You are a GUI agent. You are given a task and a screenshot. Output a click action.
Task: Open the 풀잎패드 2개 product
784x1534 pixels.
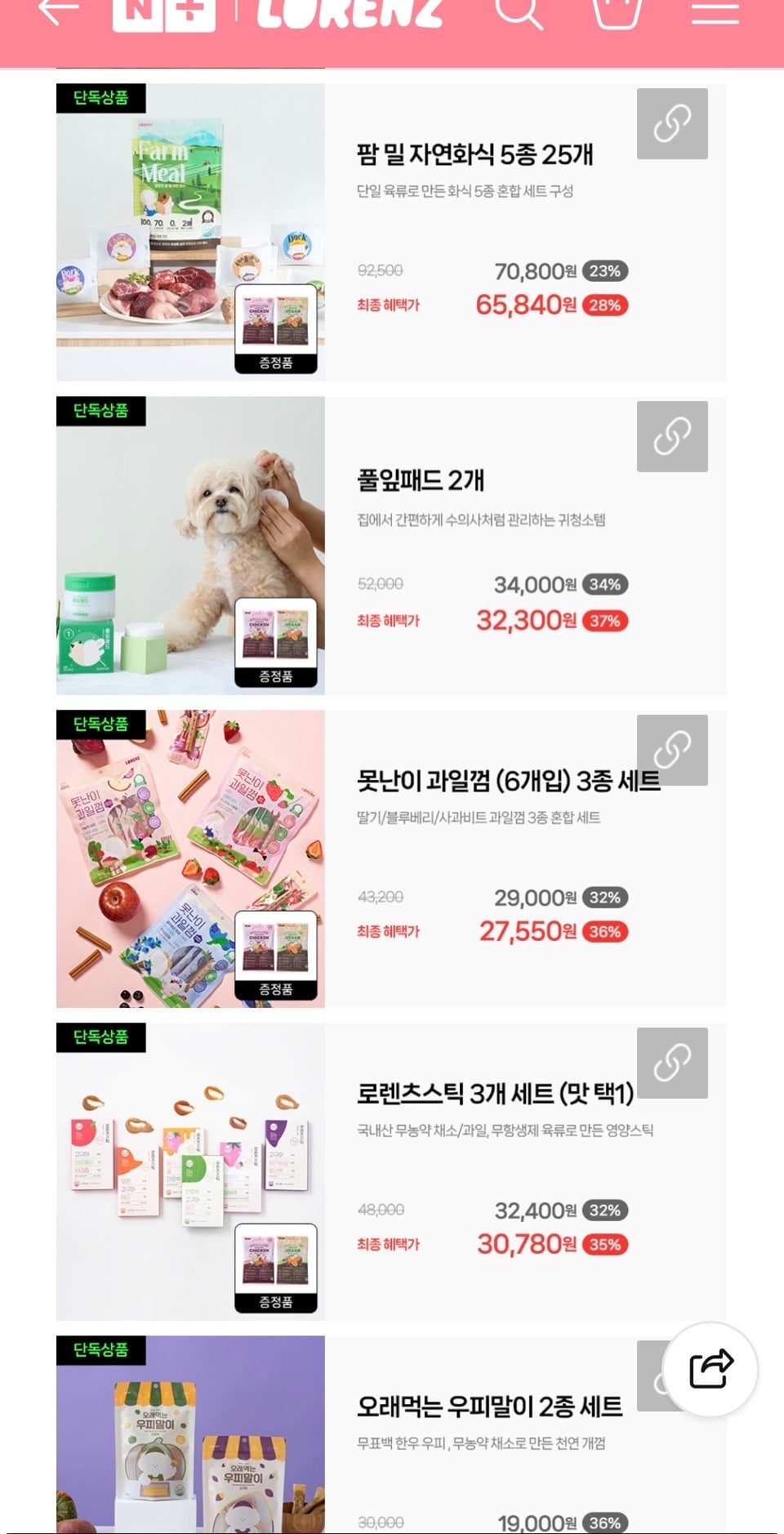[421, 480]
